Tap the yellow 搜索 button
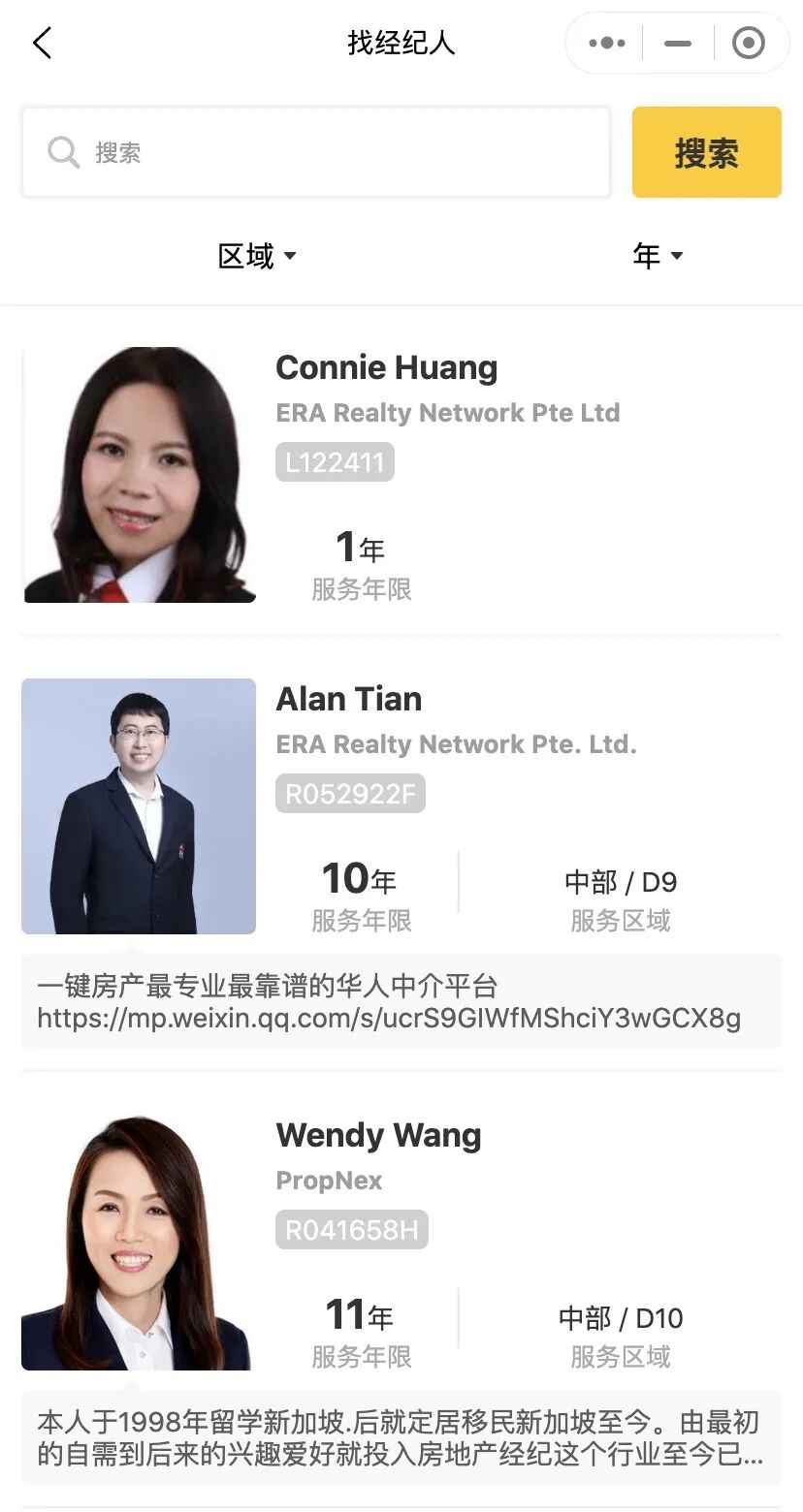 706,152
